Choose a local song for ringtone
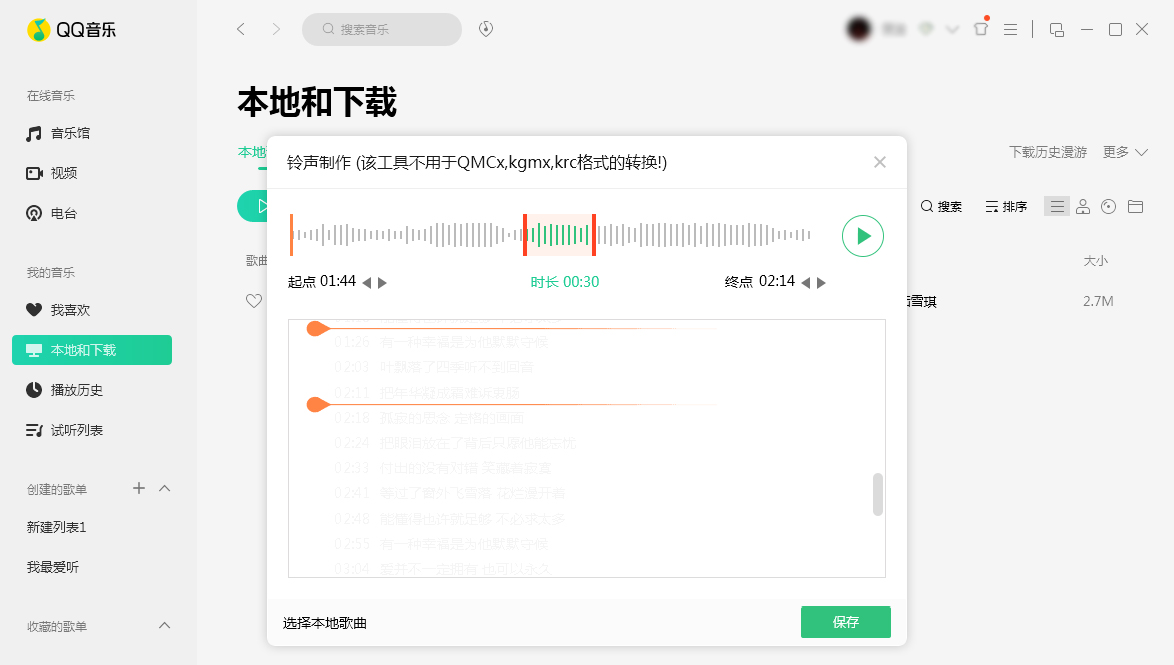 pos(325,623)
